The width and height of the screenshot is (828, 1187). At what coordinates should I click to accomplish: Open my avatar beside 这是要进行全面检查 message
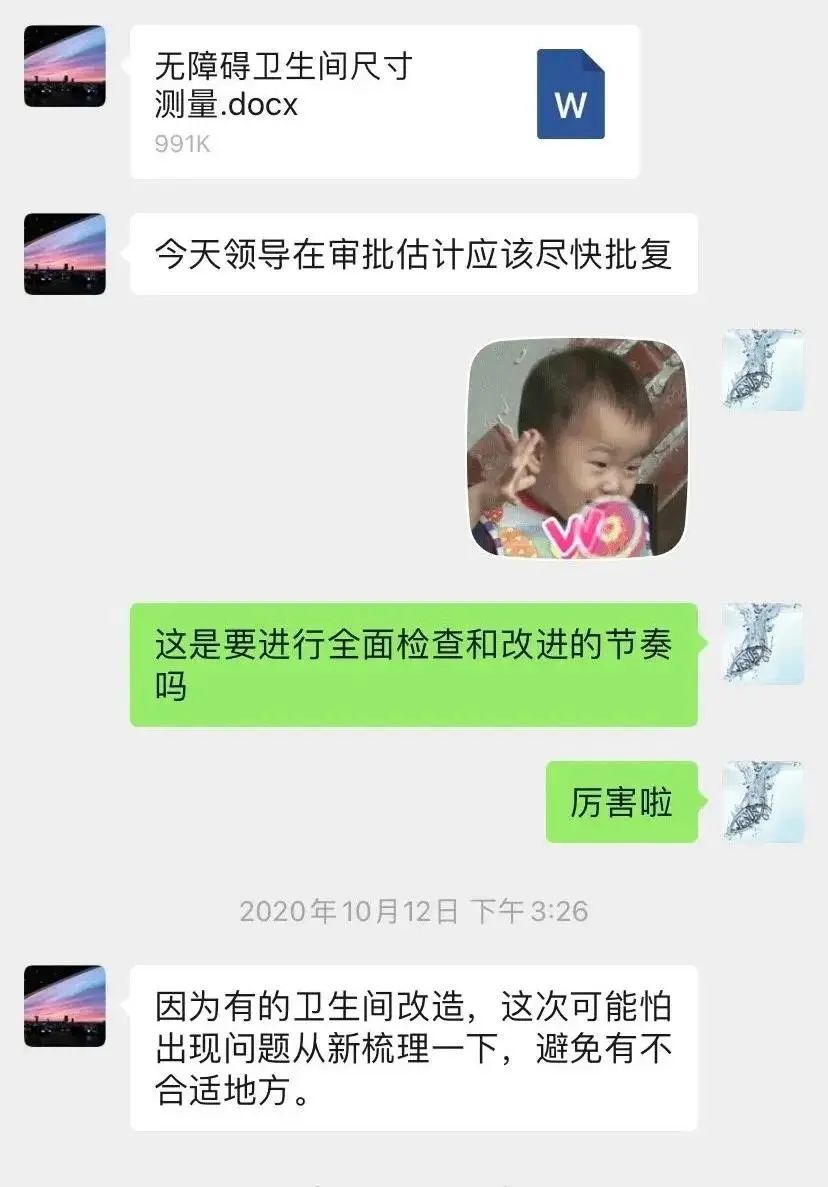coord(763,643)
